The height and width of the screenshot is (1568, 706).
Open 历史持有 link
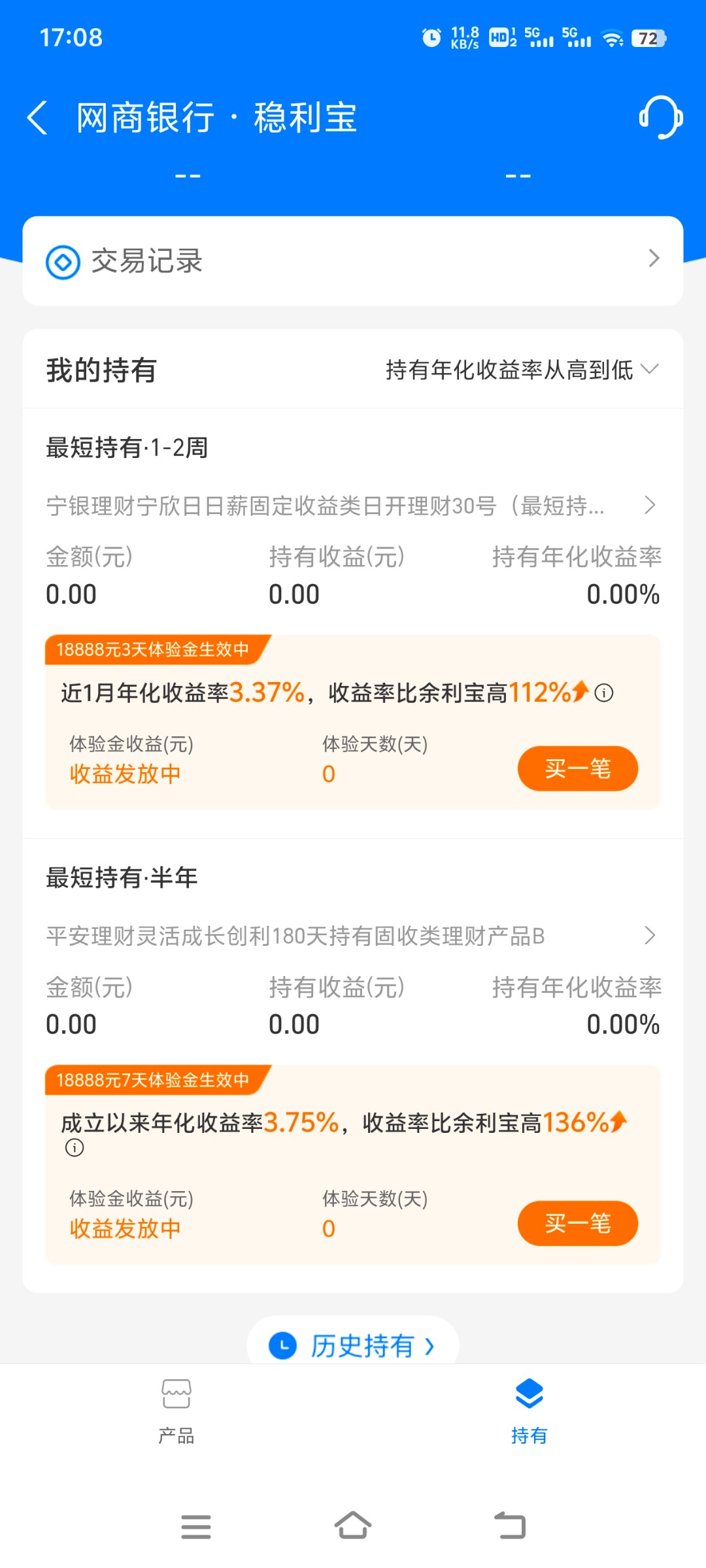coord(353,1346)
